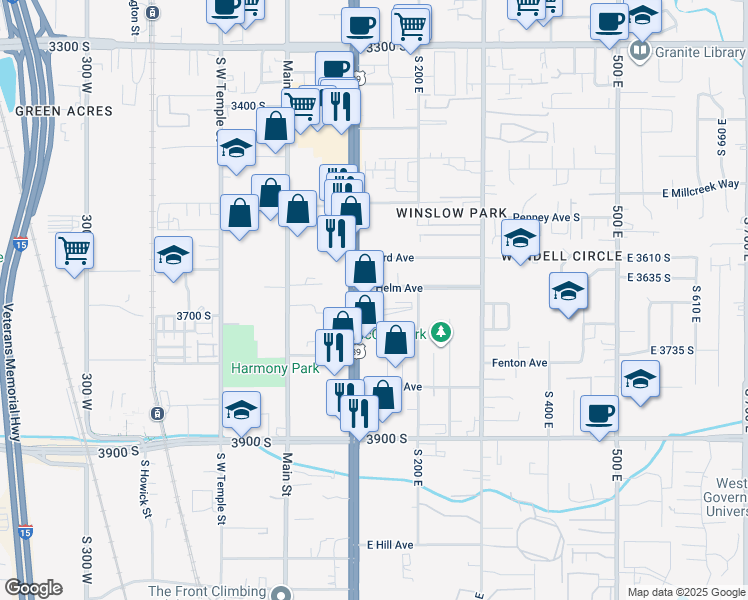Image resolution: width=748 pixels, height=600 pixels.
Task: Open The Front Climbing place marker
Action: pos(288,592)
